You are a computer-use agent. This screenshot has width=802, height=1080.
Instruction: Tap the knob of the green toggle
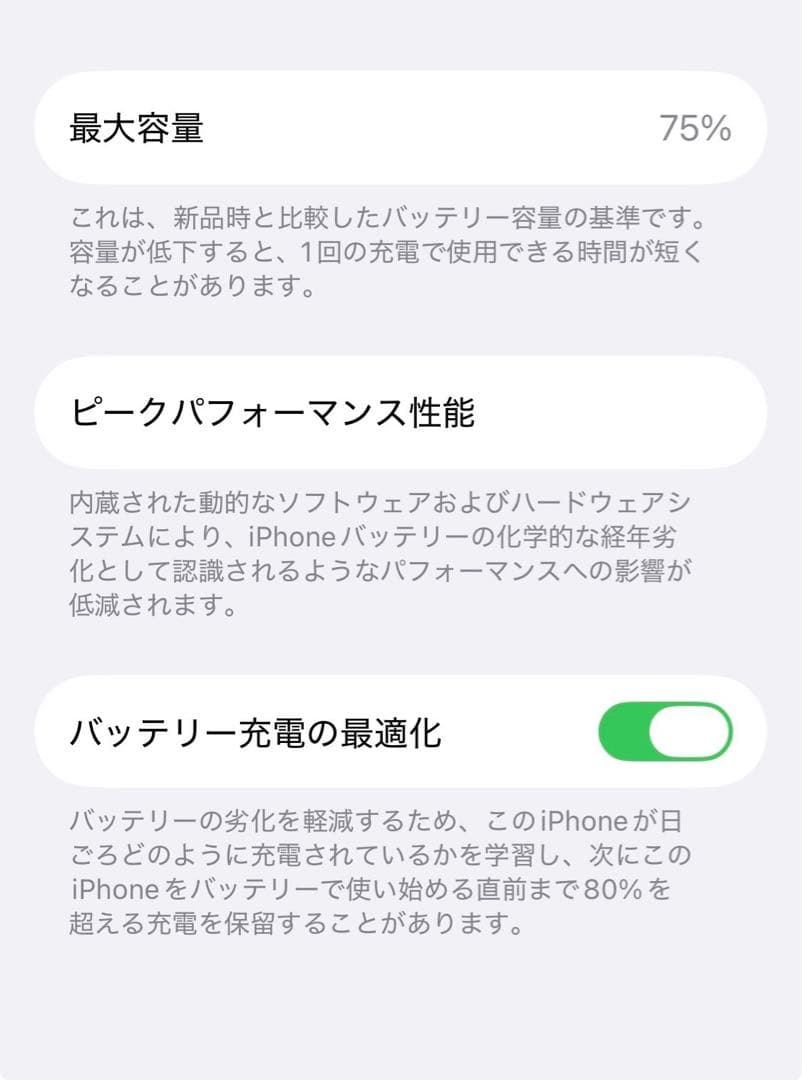(x=689, y=733)
